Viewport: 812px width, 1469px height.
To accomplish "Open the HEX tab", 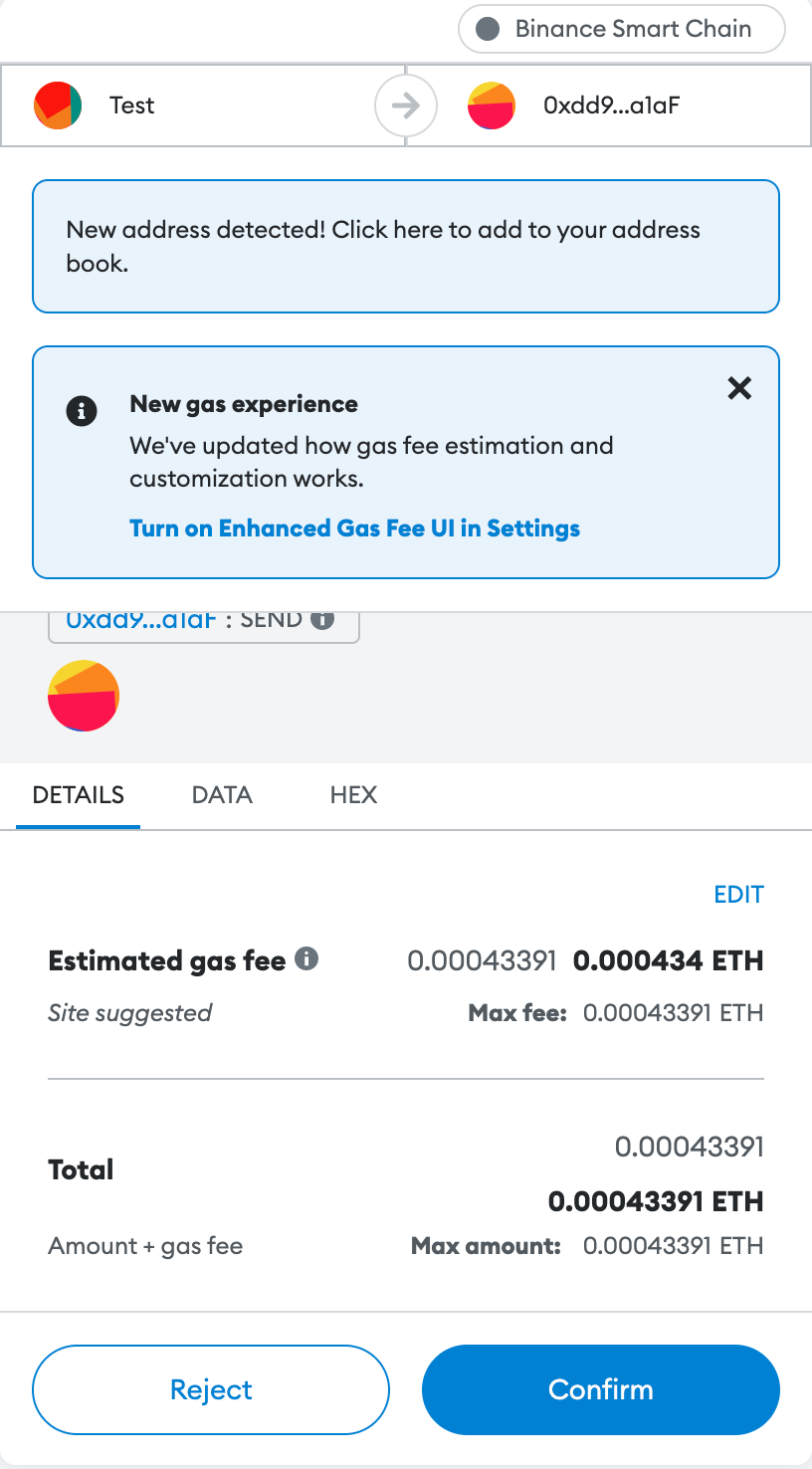I will (x=353, y=795).
